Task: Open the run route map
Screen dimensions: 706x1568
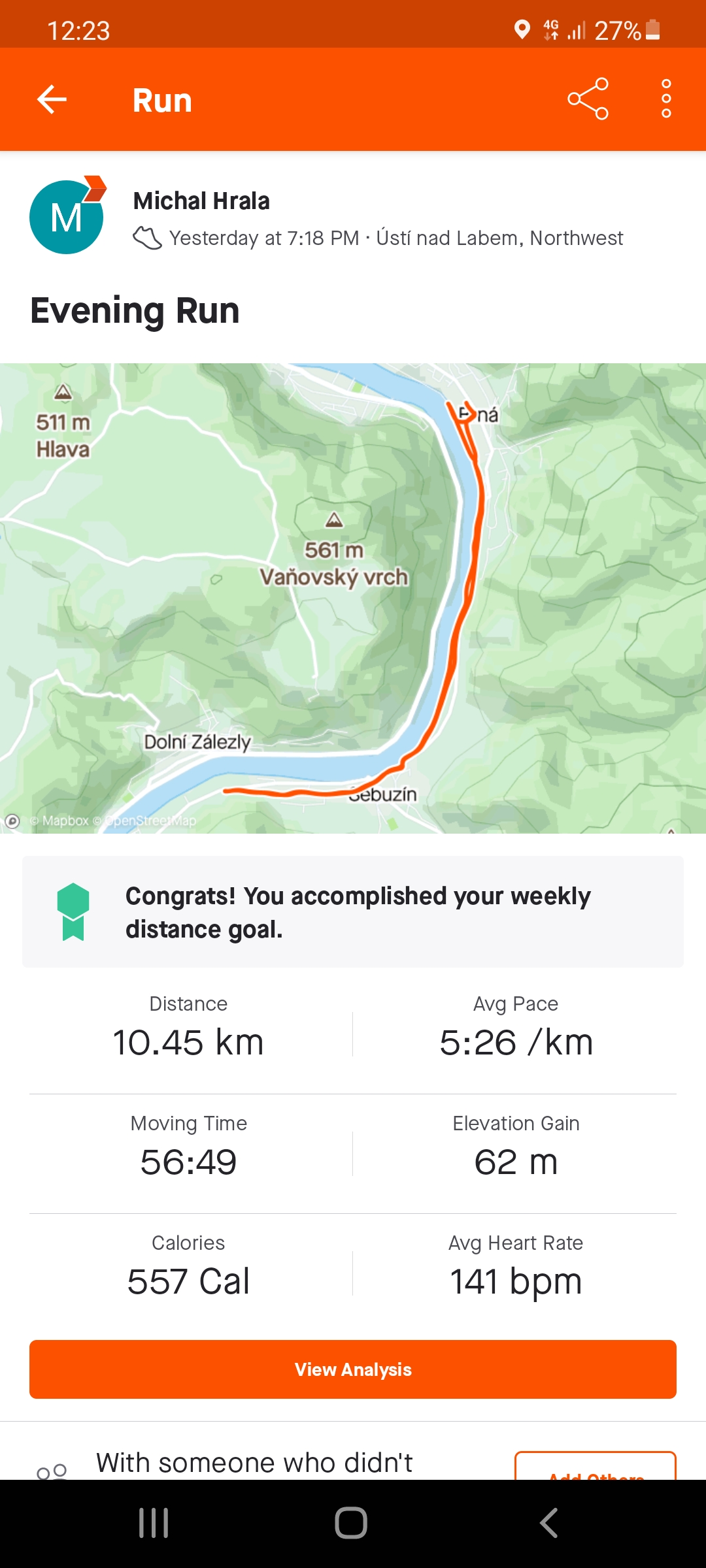Action: coord(353,598)
